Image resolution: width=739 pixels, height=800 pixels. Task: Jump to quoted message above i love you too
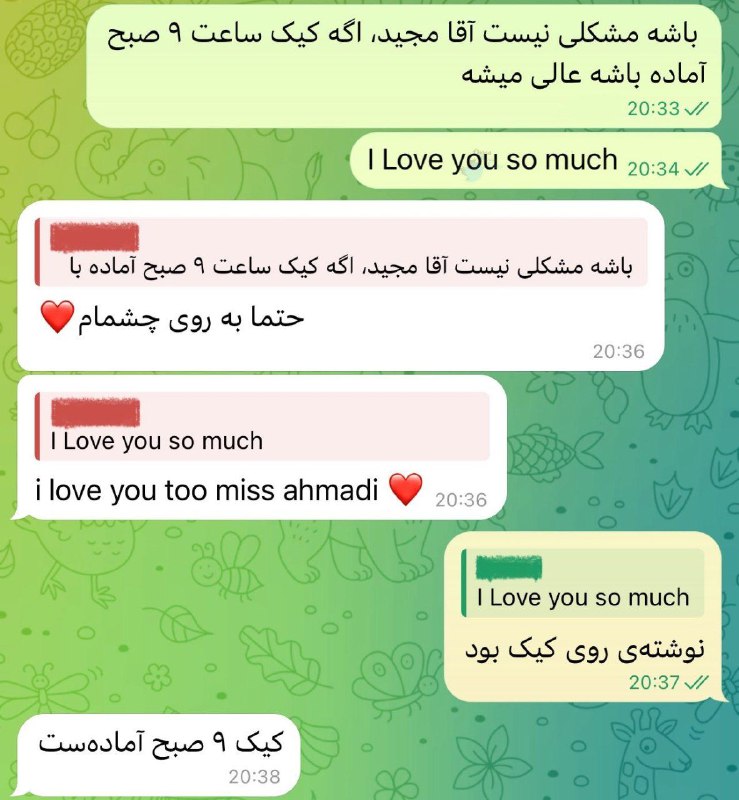[x=262, y=427]
